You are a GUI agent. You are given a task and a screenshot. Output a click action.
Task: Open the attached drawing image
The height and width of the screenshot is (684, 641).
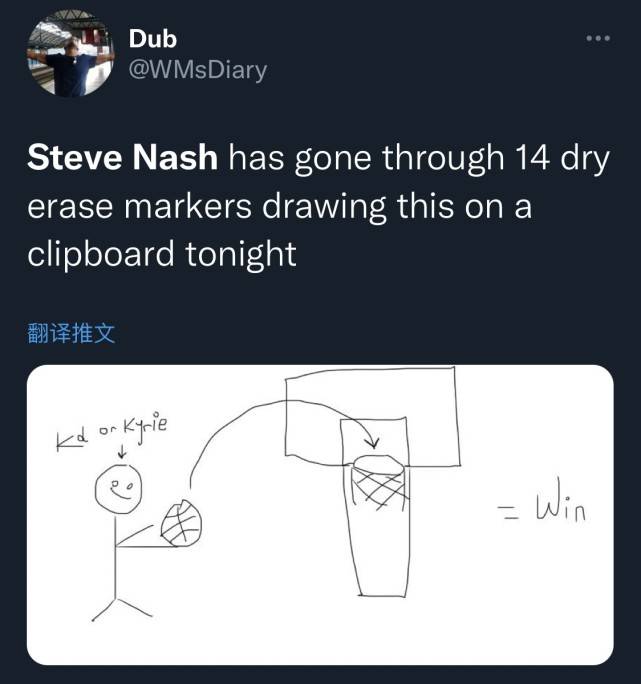(320, 514)
